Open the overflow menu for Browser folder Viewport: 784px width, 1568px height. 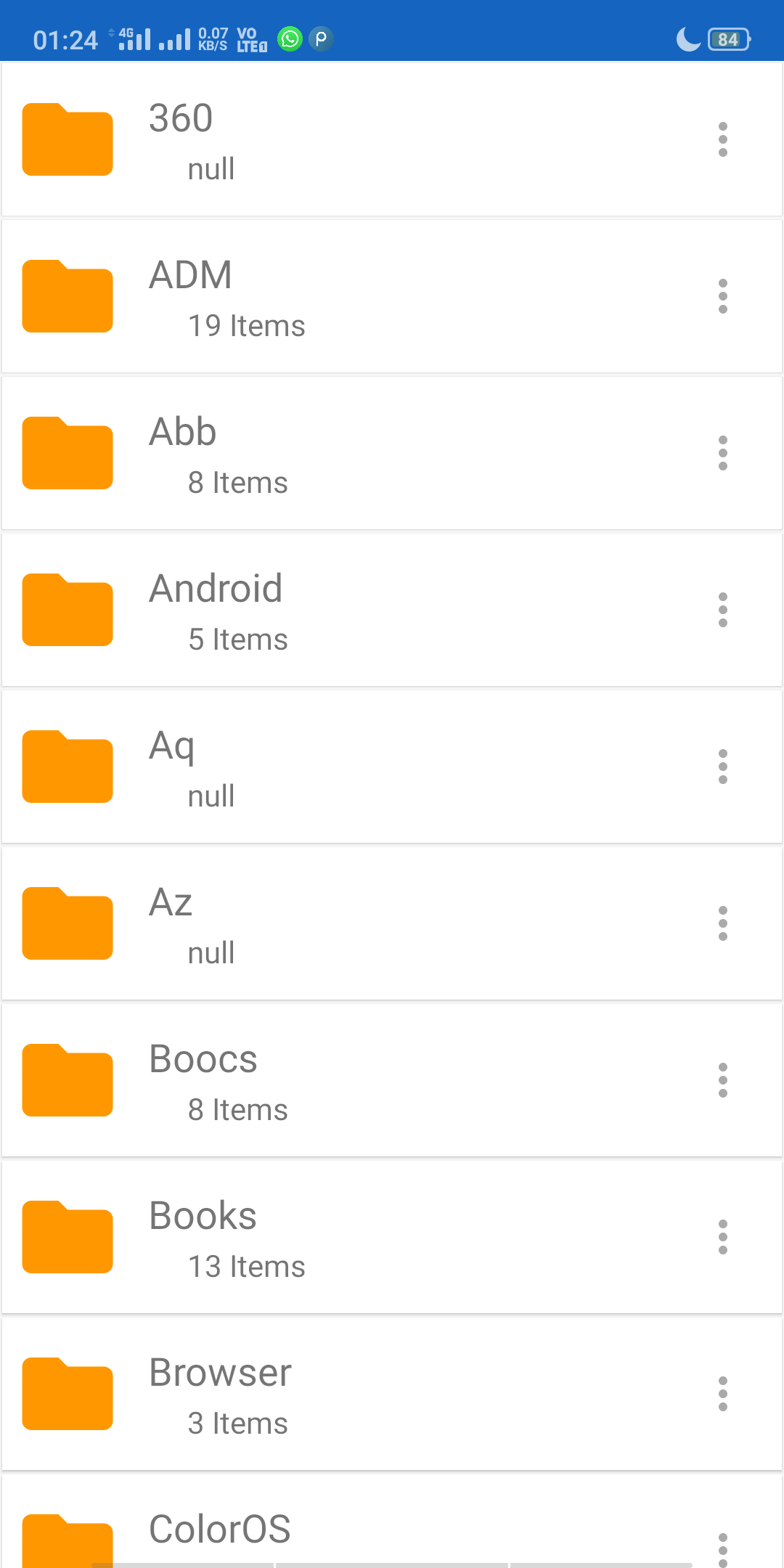point(723,1393)
